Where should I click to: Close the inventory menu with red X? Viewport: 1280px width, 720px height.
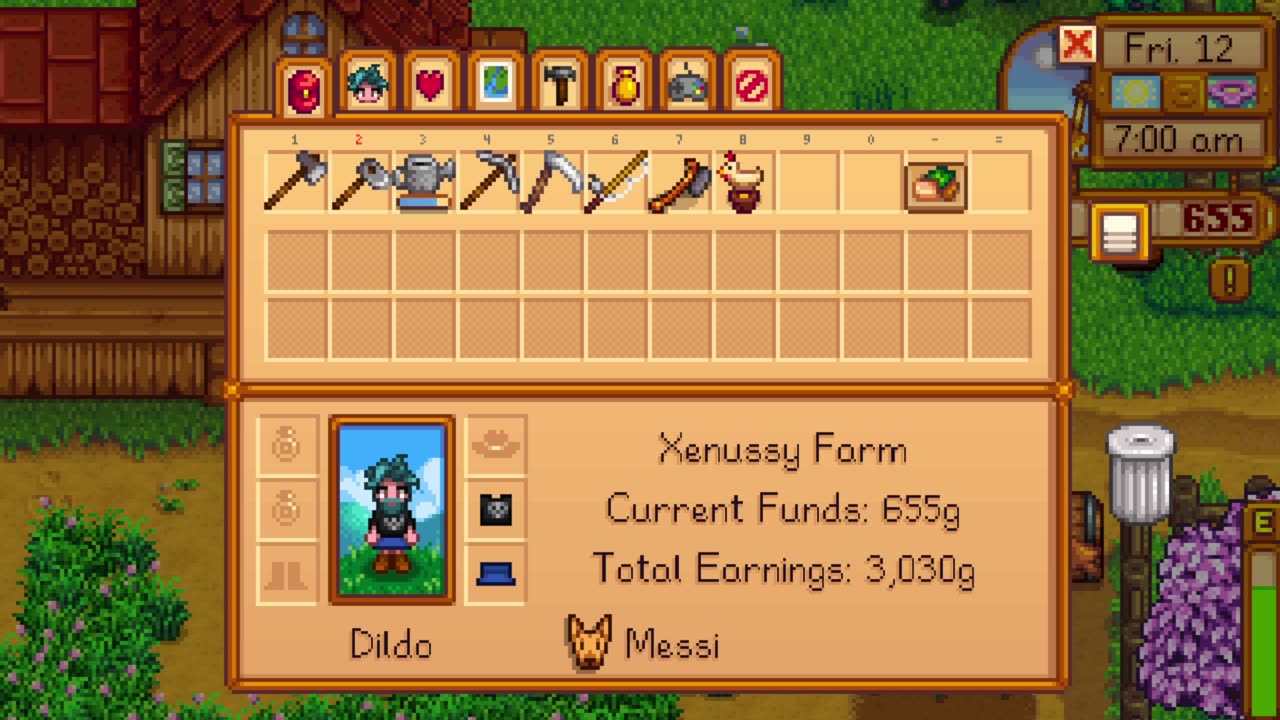[x=1077, y=45]
